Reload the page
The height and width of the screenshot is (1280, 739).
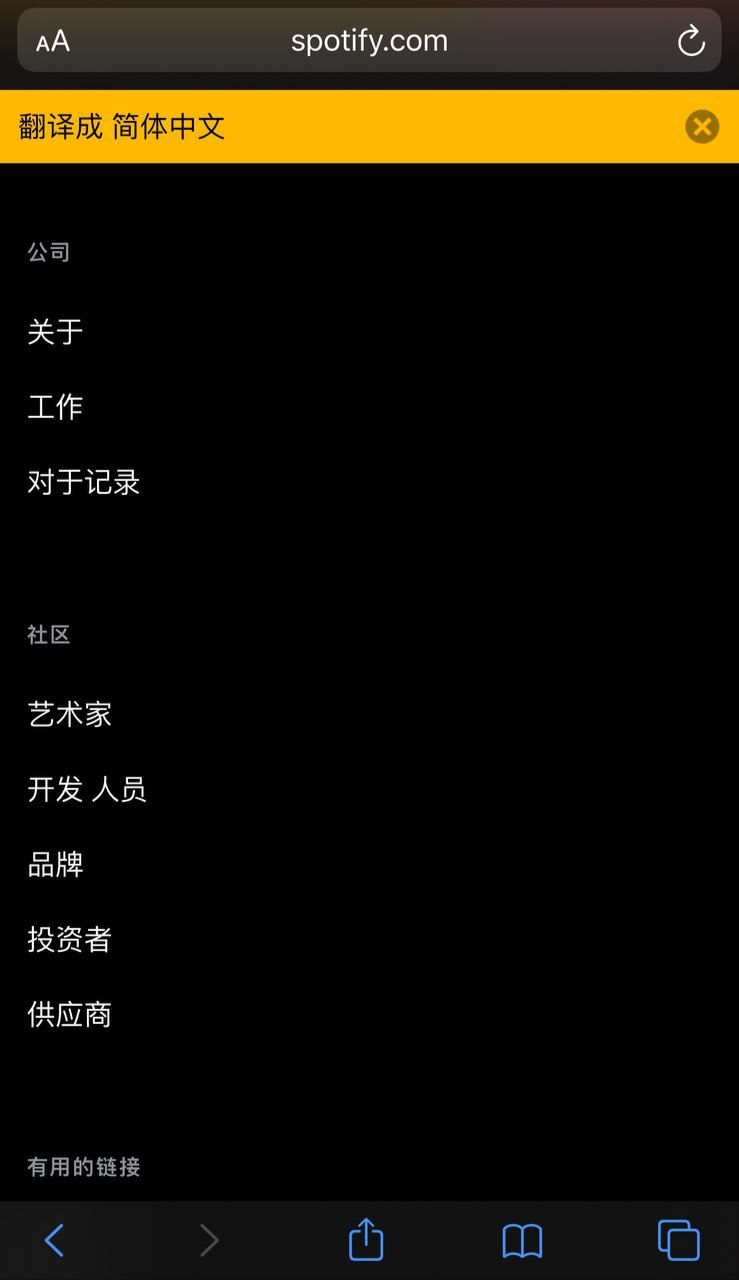click(x=691, y=41)
